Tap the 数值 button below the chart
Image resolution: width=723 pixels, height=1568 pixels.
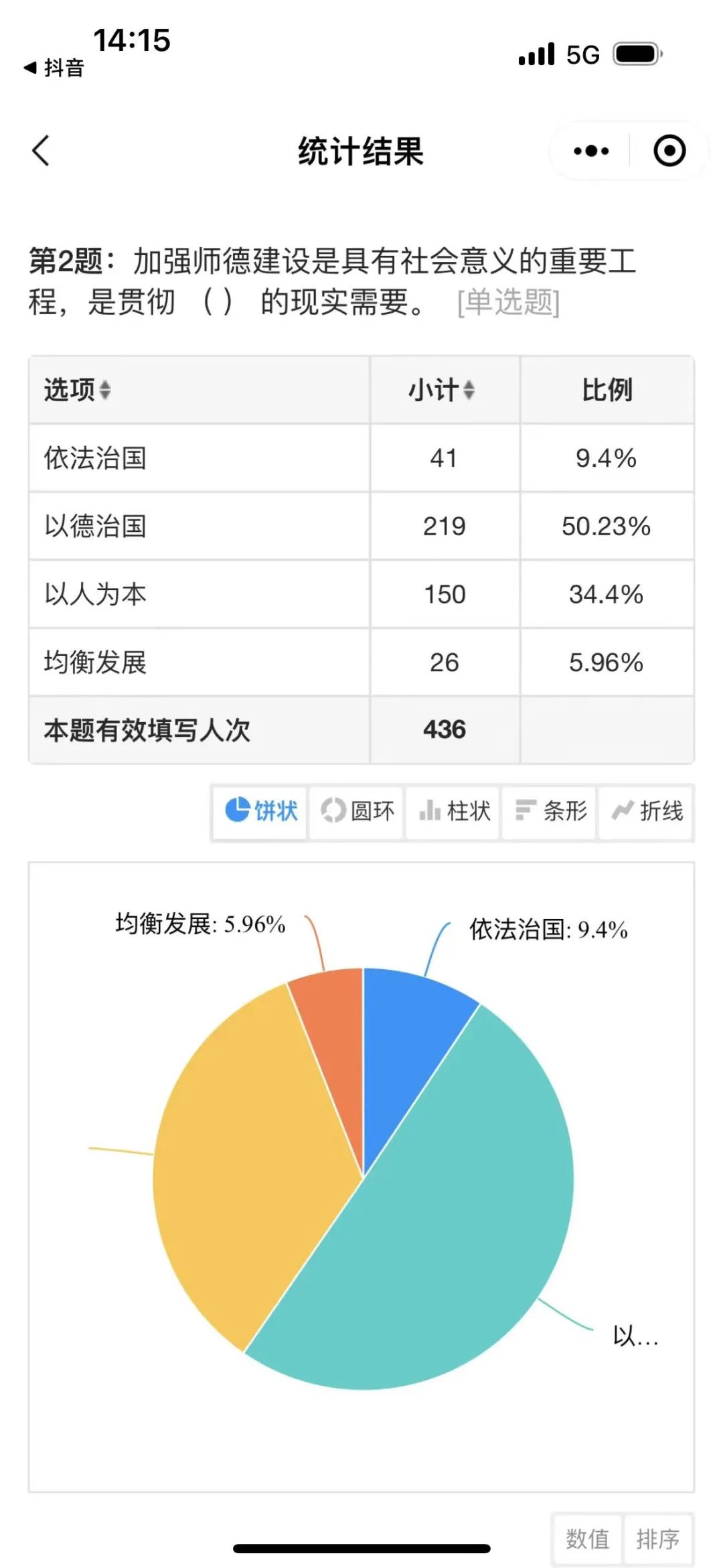[x=587, y=1539]
